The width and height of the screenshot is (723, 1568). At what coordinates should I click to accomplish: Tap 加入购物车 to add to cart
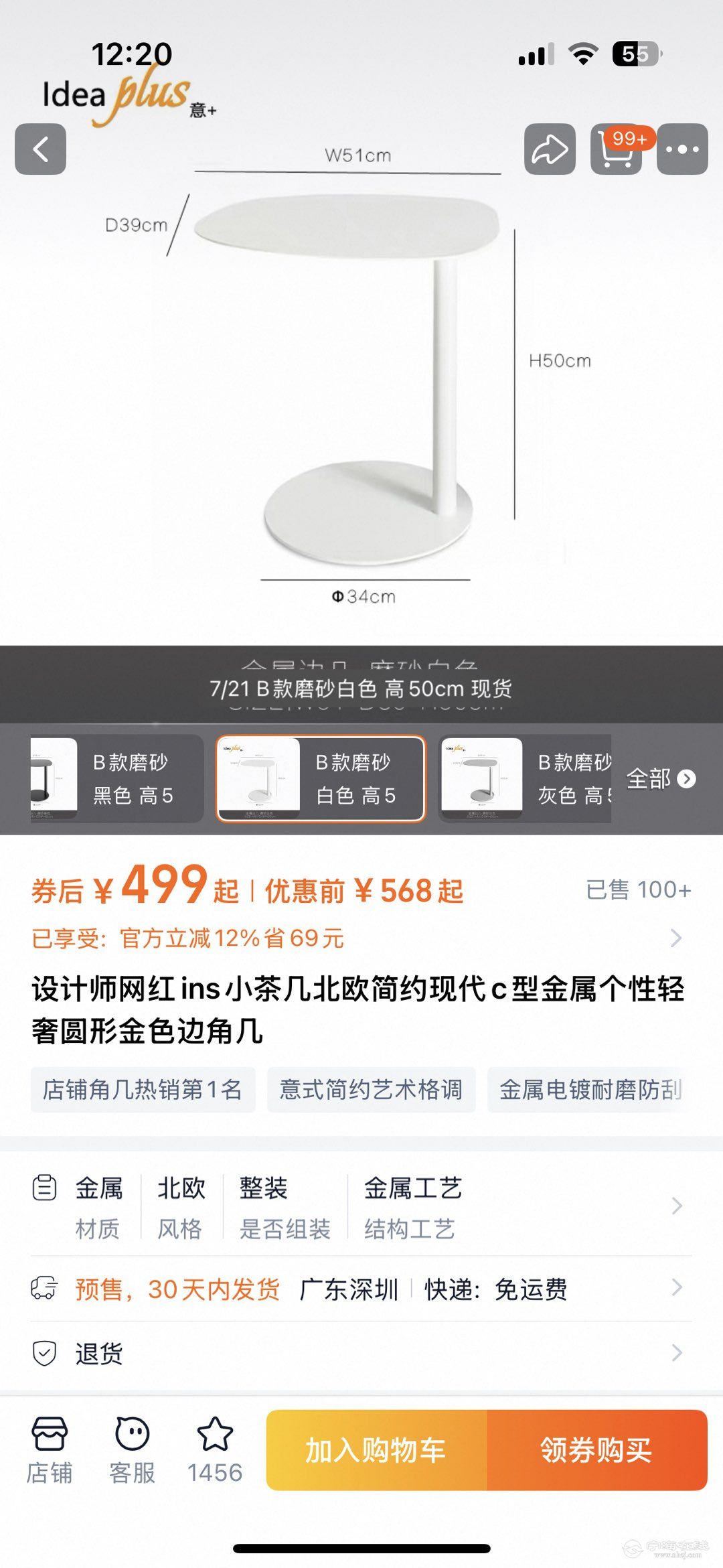tap(376, 1450)
